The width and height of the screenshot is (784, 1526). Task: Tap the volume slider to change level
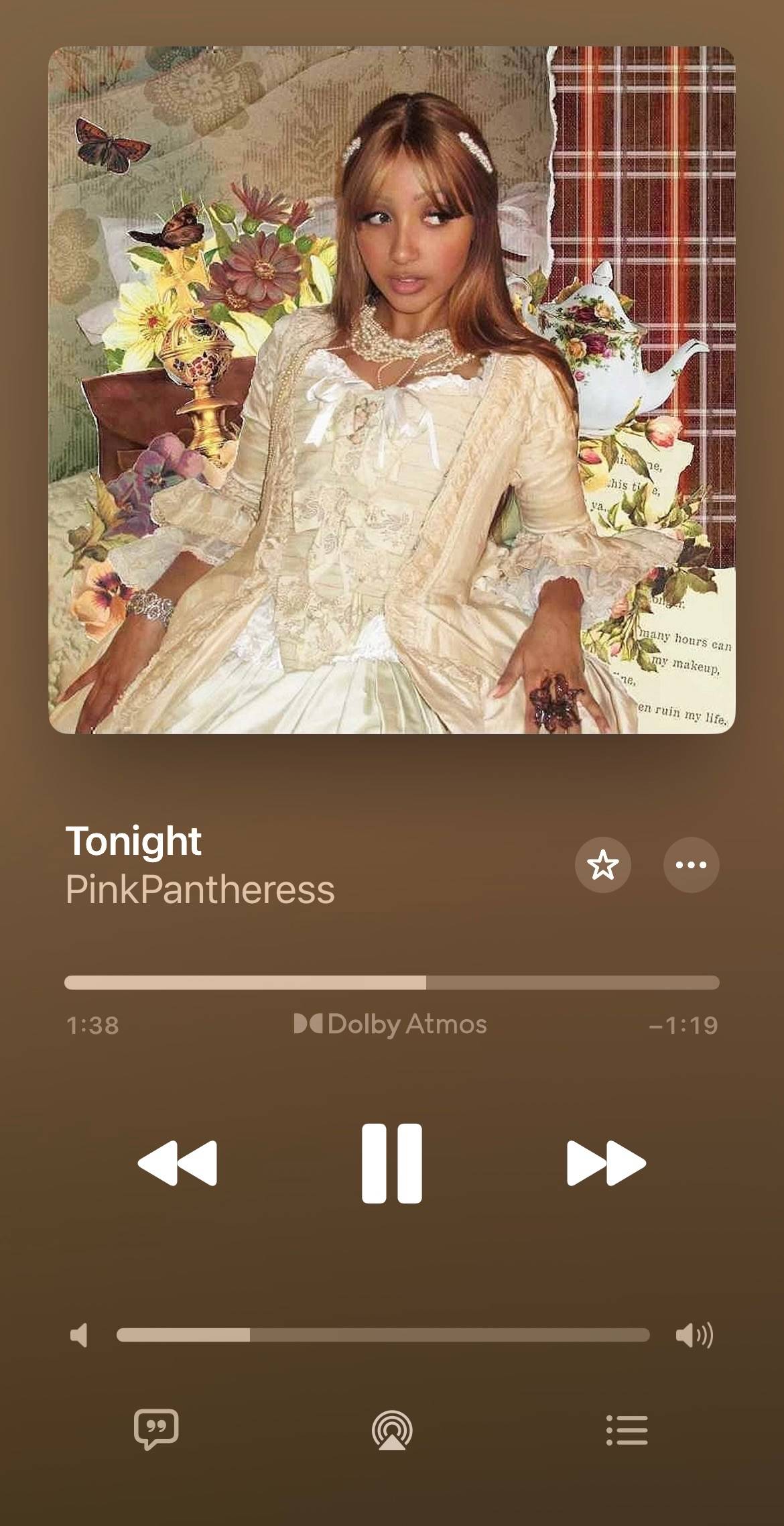pyautogui.click(x=383, y=1335)
